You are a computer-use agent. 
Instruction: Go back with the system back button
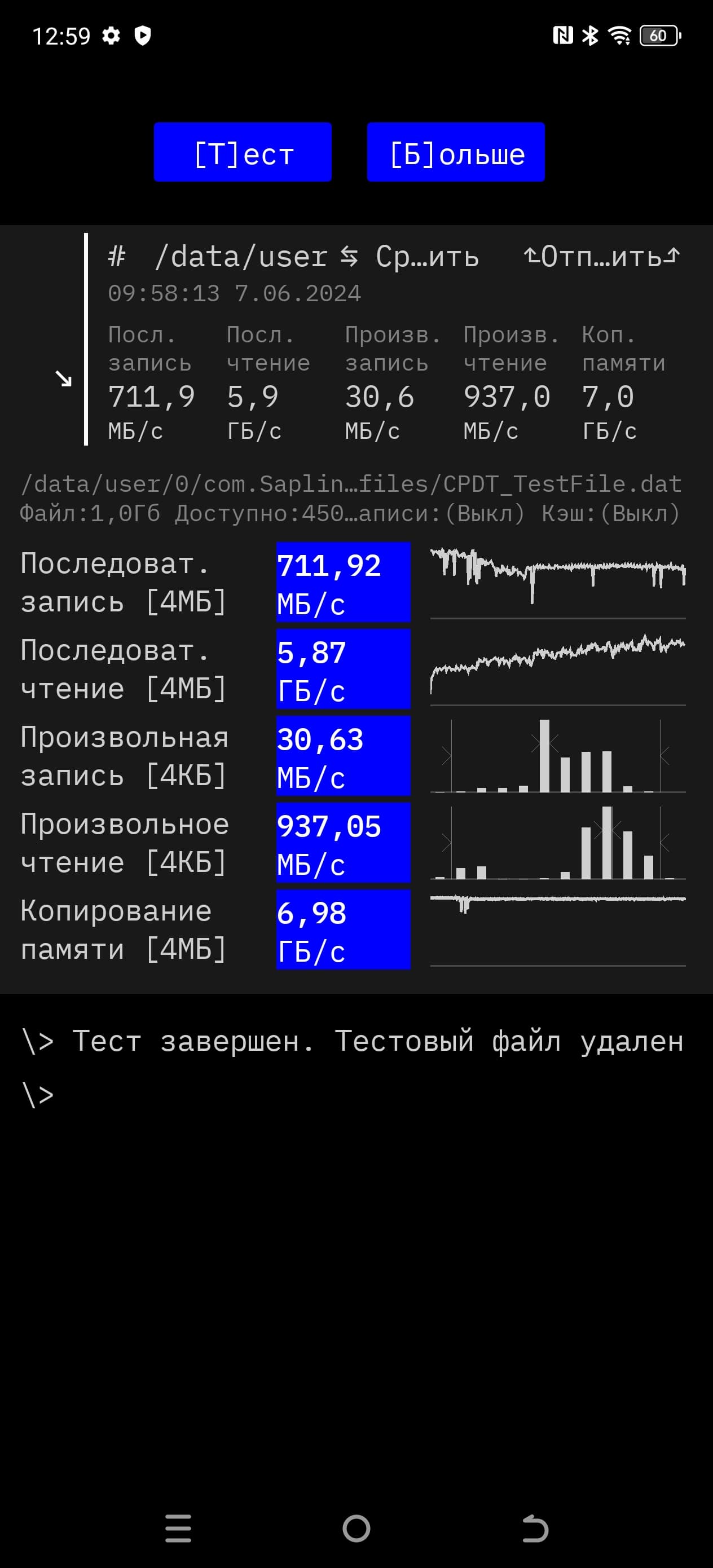point(535,1528)
